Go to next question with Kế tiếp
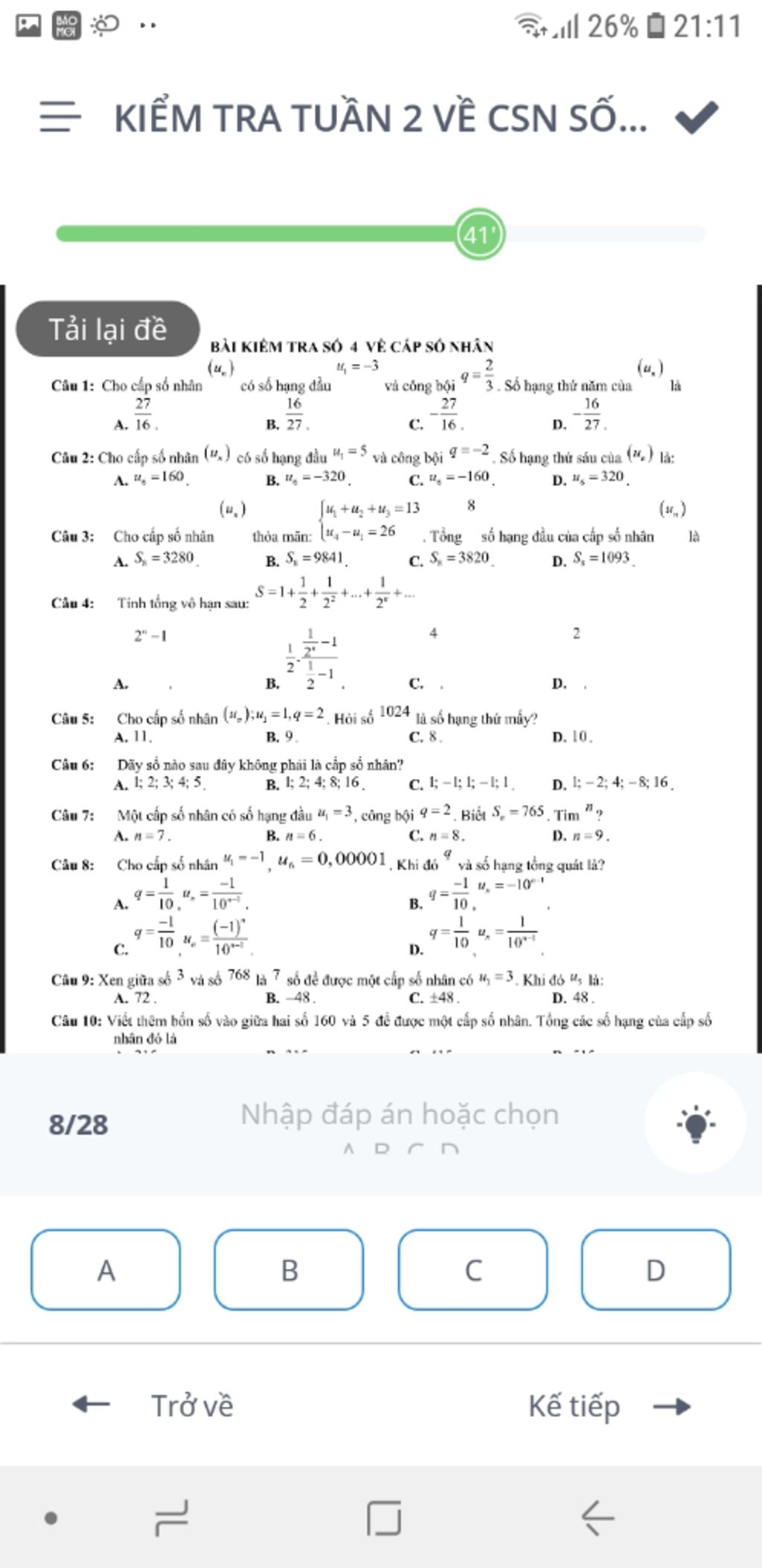Viewport: 762px width, 1568px height. [608, 1405]
